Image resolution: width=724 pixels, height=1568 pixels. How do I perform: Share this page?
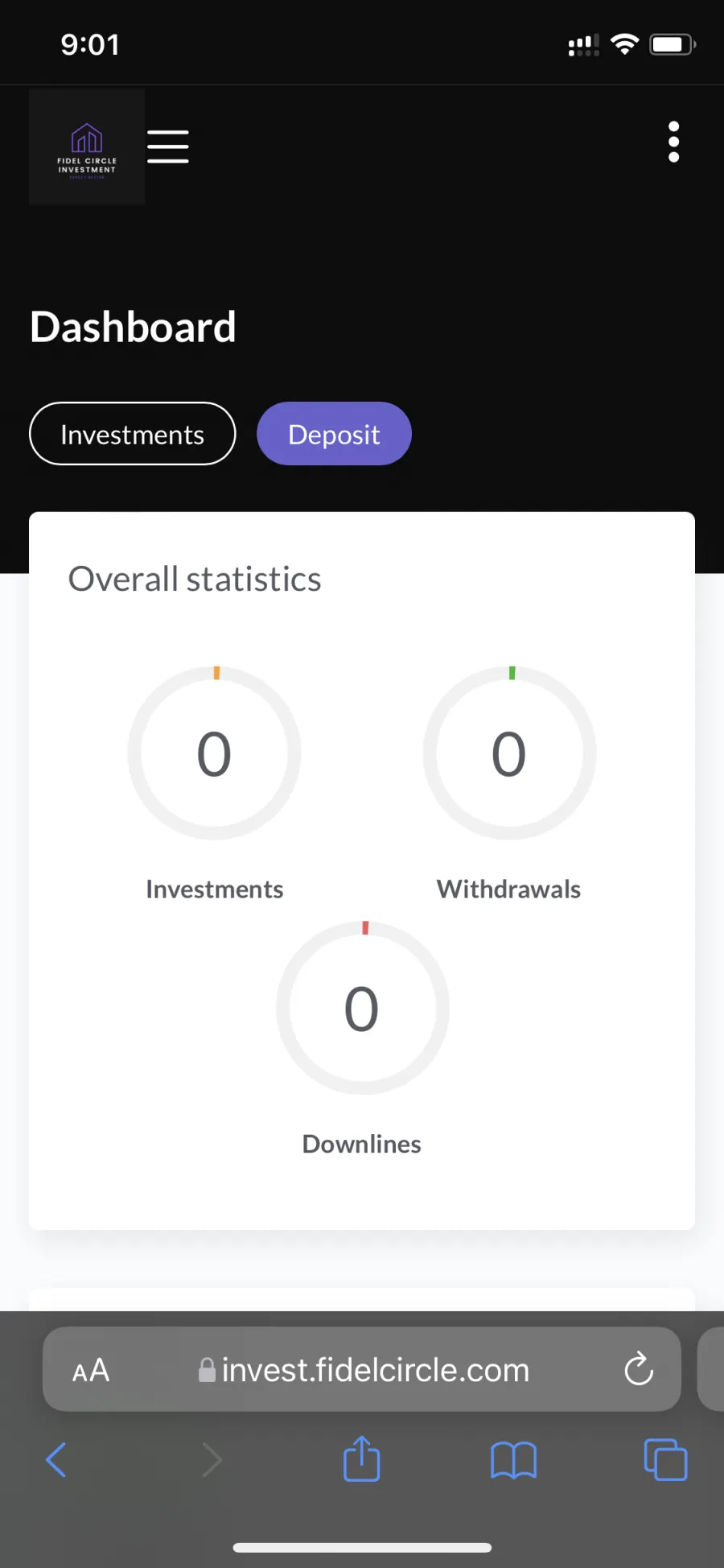[362, 1458]
